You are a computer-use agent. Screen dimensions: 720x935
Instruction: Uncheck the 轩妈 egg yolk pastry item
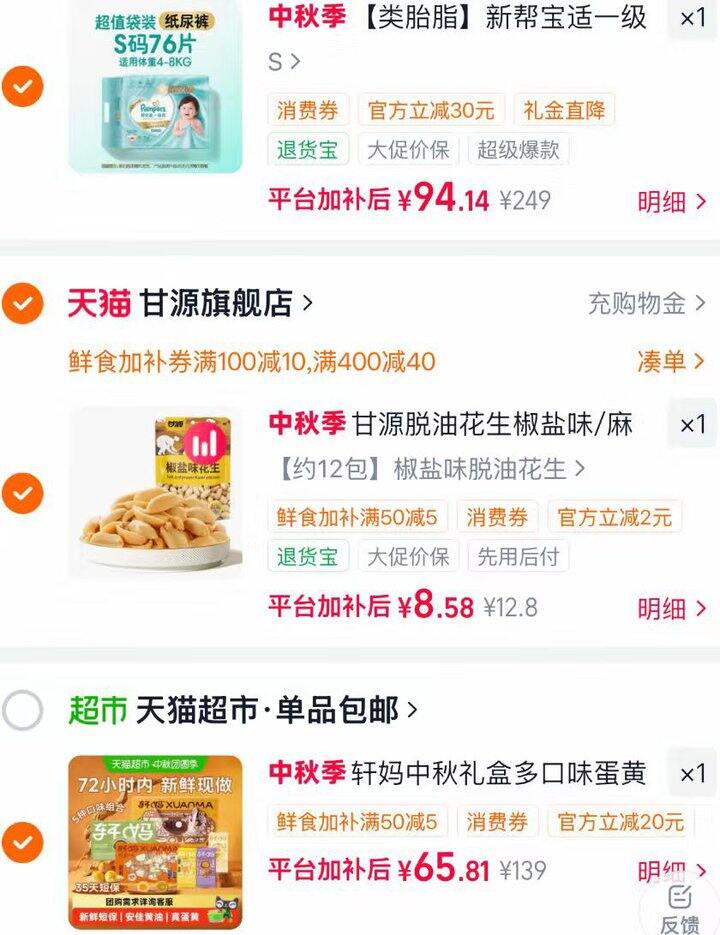pos(23,843)
